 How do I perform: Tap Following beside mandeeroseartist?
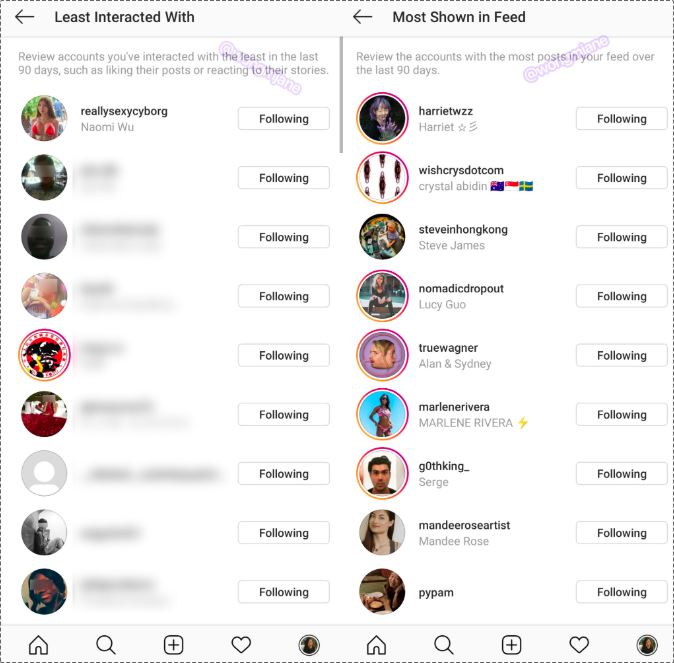tap(621, 533)
